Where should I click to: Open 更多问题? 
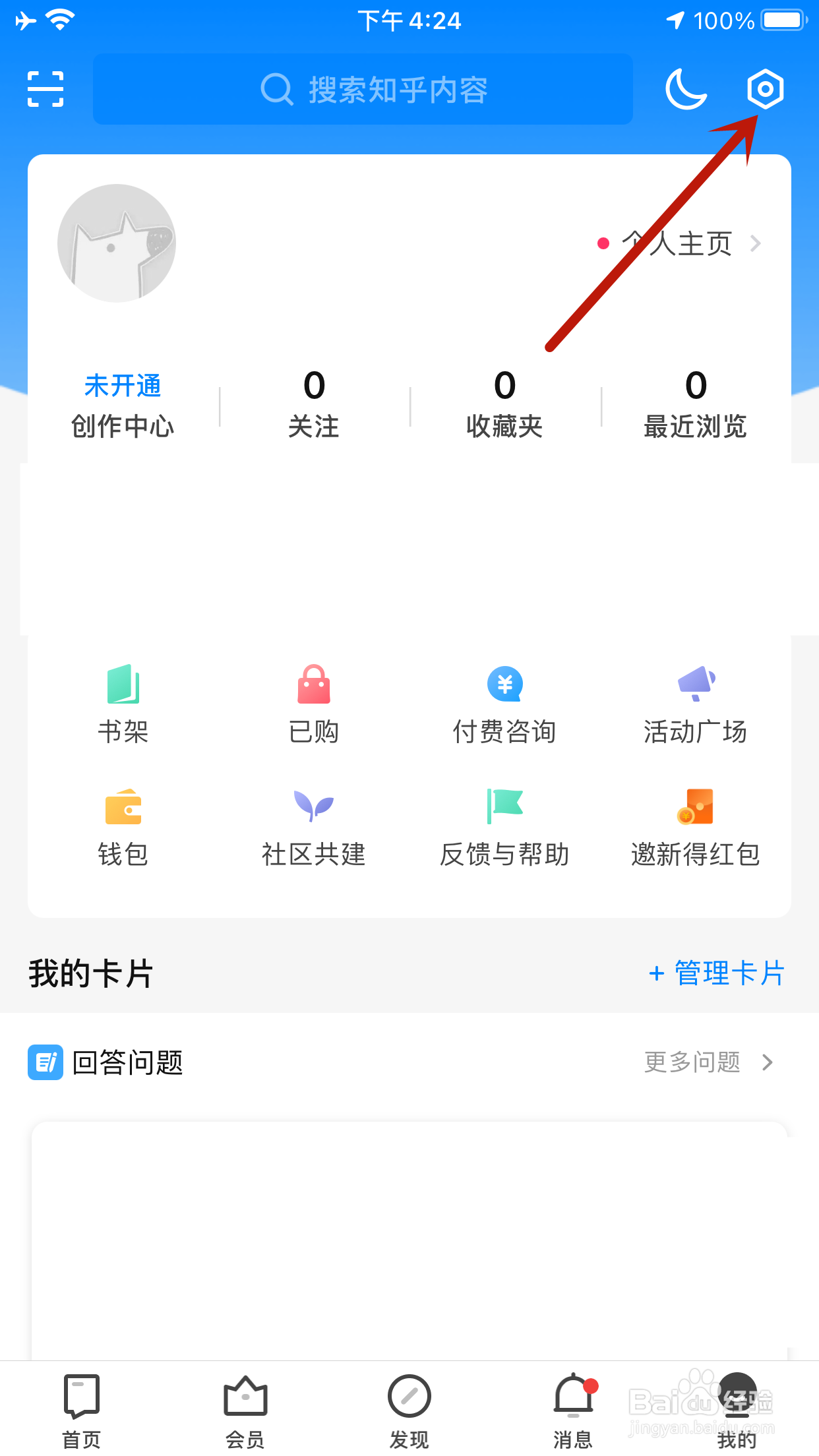pyautogui.click(x=709, y=1062)
